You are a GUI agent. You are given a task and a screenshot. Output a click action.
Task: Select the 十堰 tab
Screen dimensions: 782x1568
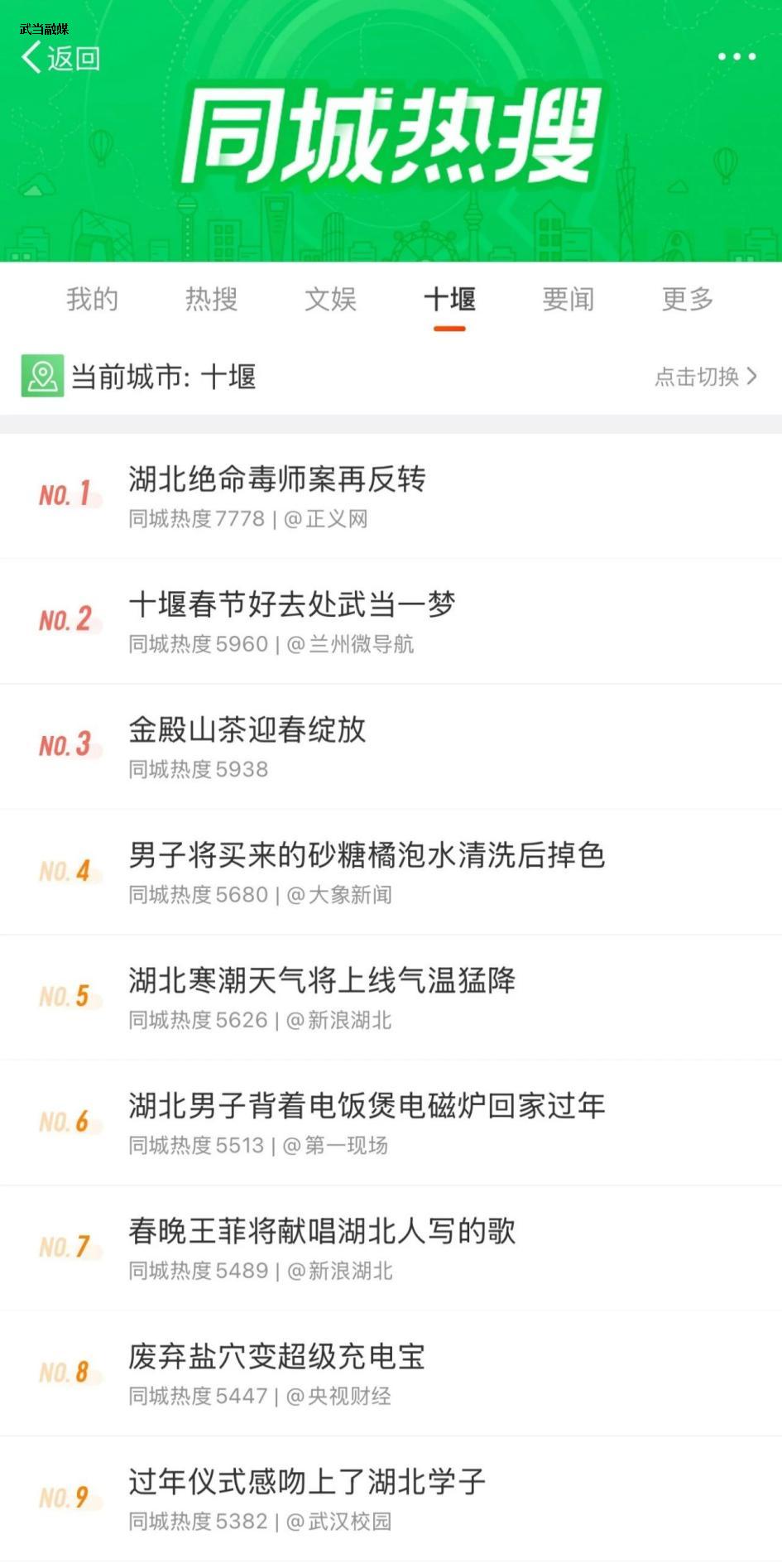[x=449, y=299]
